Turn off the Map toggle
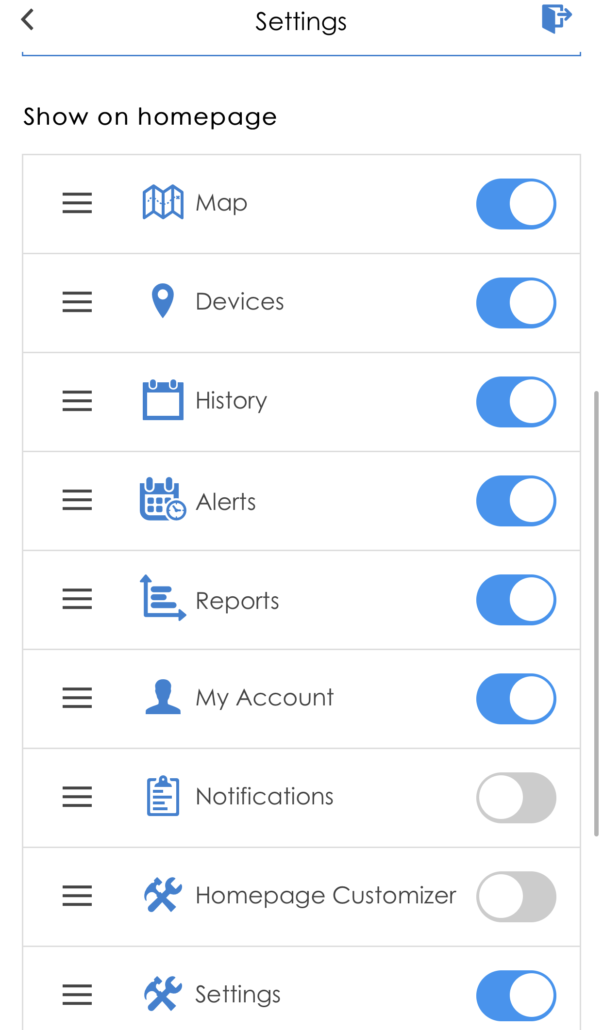This screenshot has width=603, height=1030. 516,204
